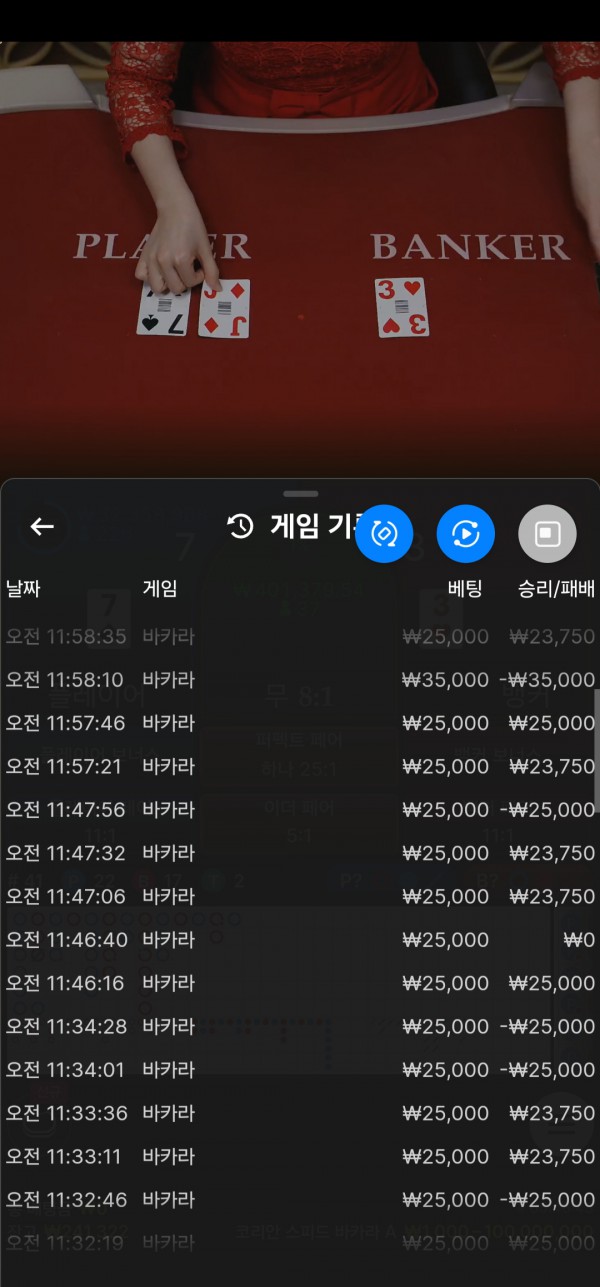Open the 11:58:35 baccarat history record
The image size is (600, 1287).
(x=300, y=637)
